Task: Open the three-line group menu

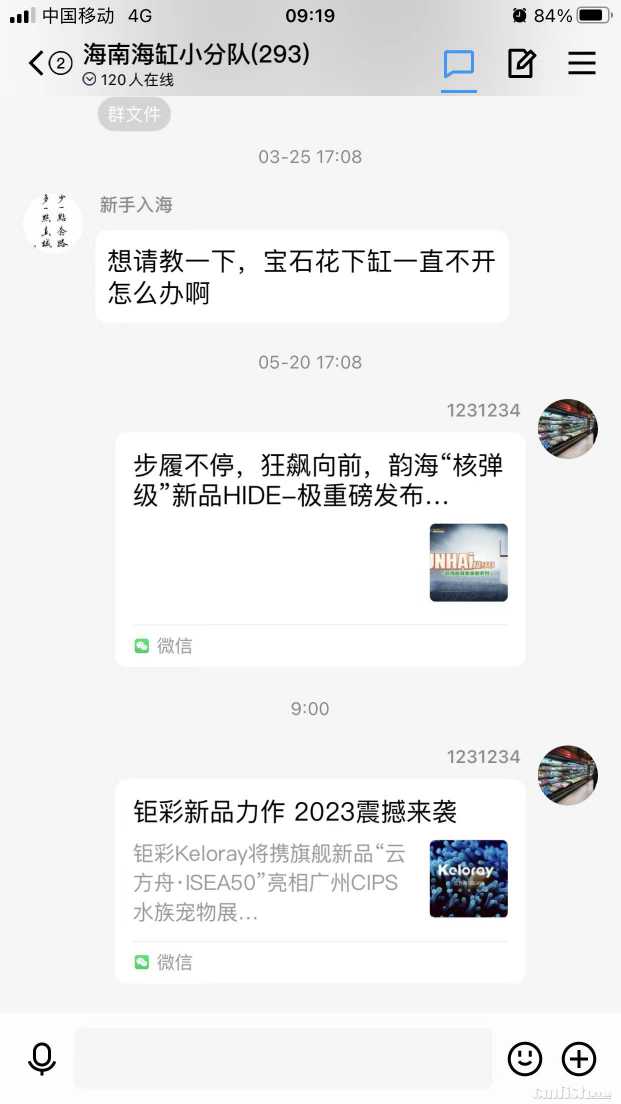Action: [582, 64]
